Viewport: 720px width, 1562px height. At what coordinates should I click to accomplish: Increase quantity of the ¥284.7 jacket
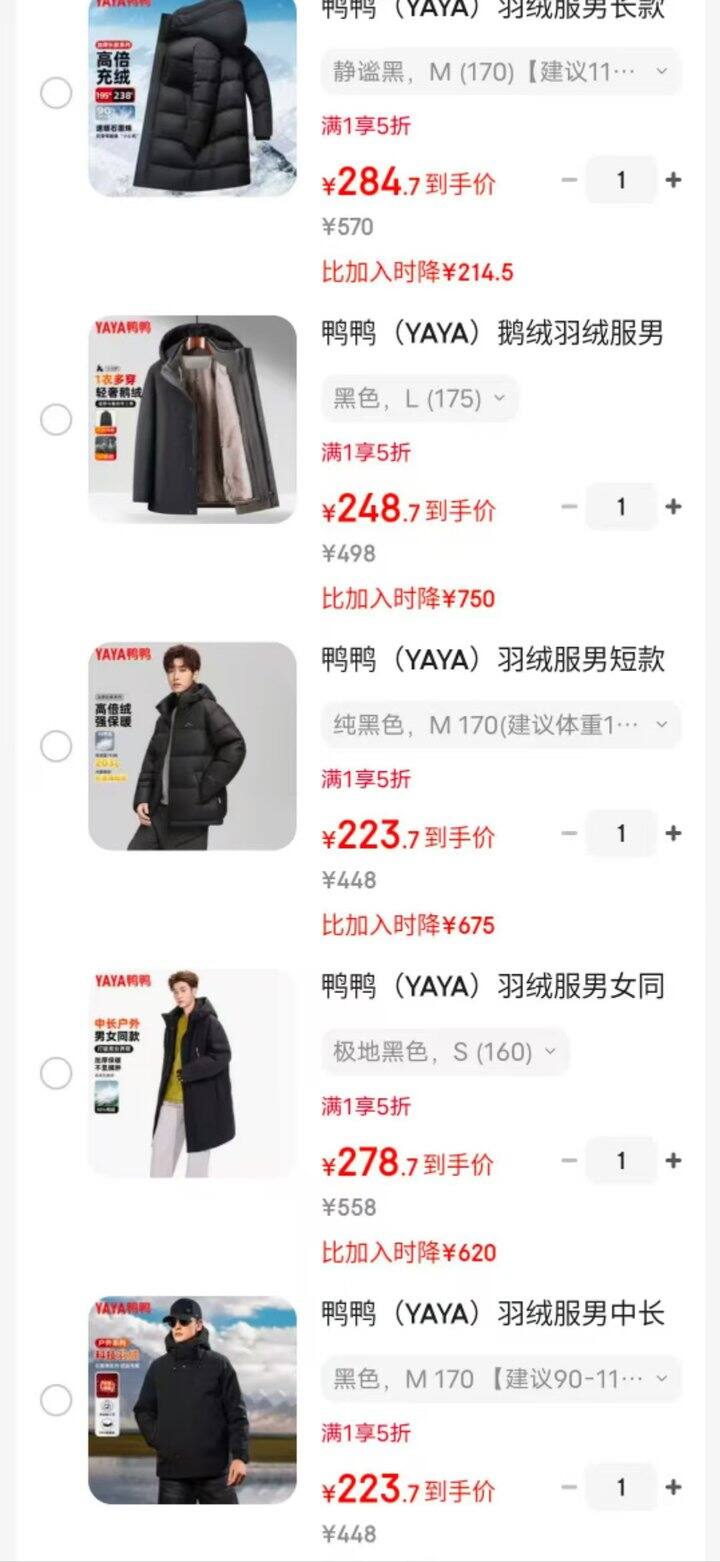click(x=673, y=180)
